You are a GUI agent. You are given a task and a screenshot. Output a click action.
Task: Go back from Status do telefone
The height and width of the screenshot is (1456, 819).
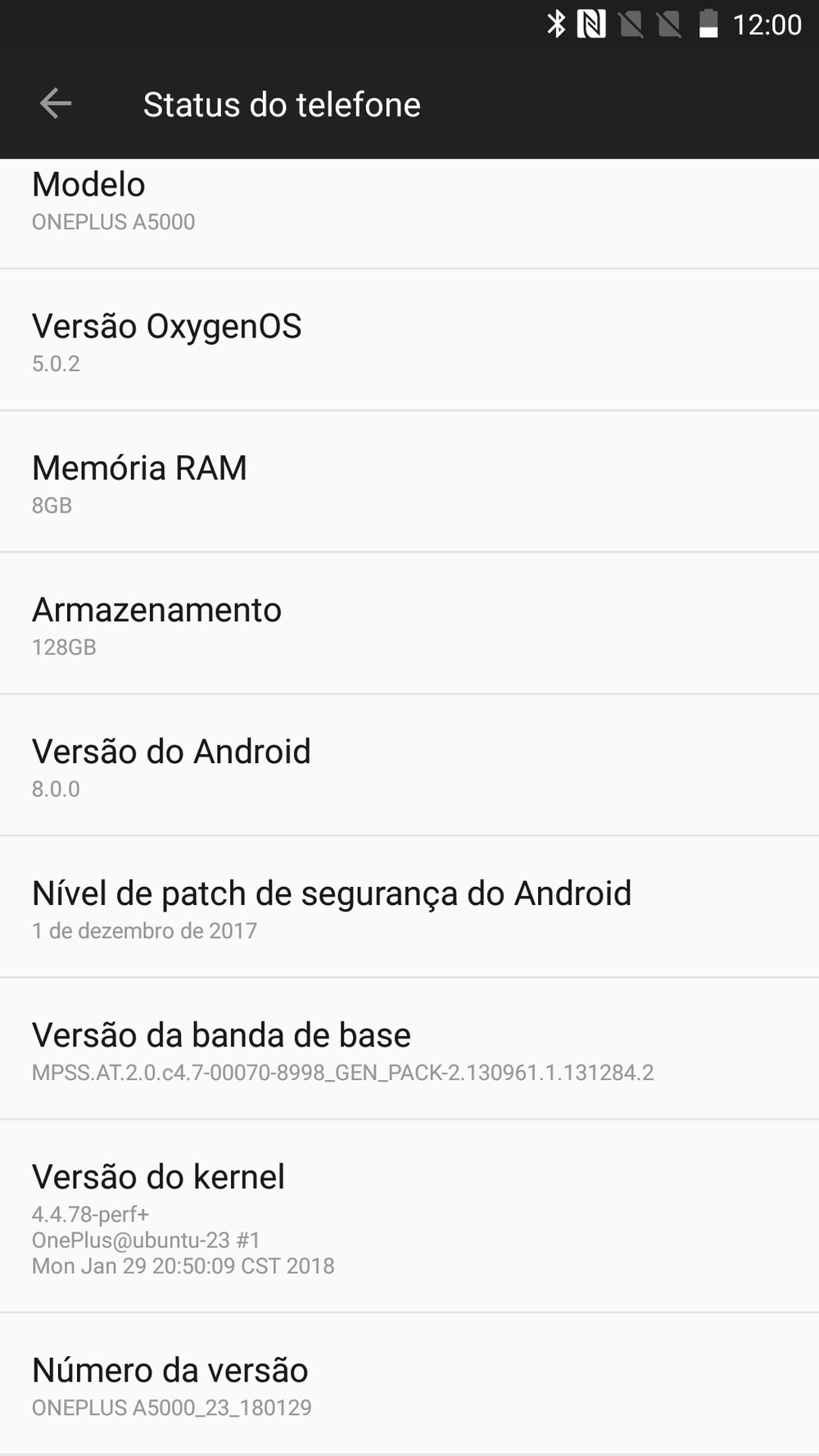tap(56, 104)
